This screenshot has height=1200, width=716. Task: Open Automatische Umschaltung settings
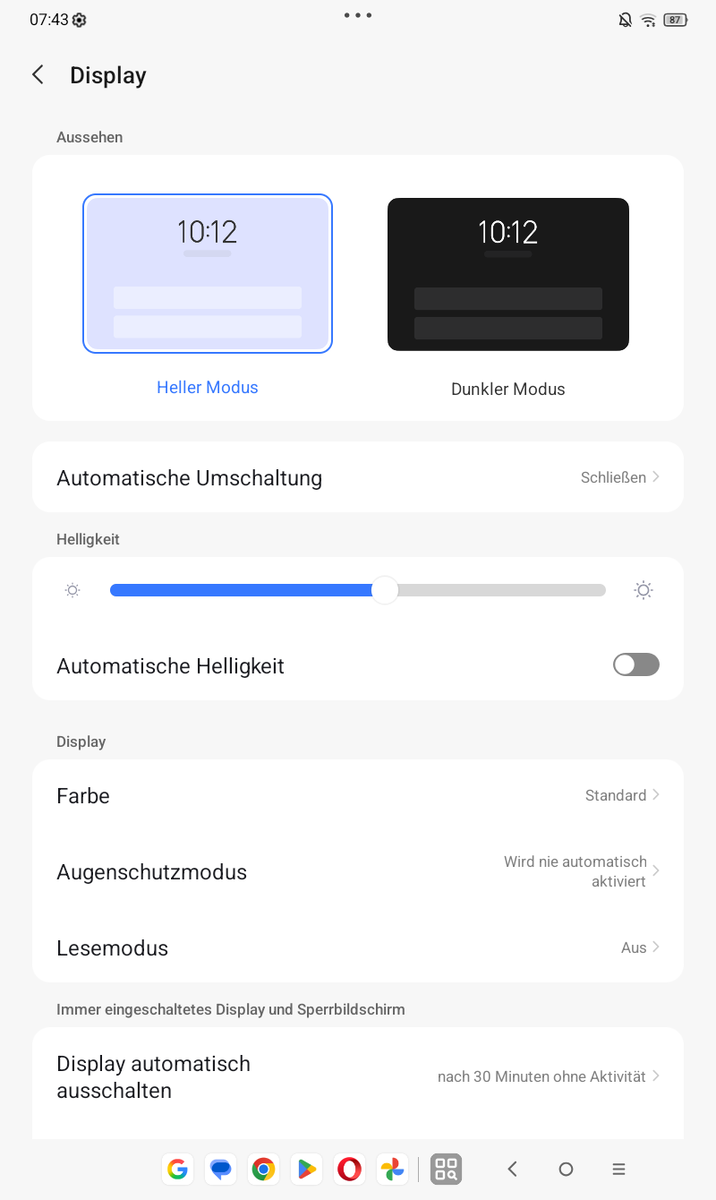point(357,478)
